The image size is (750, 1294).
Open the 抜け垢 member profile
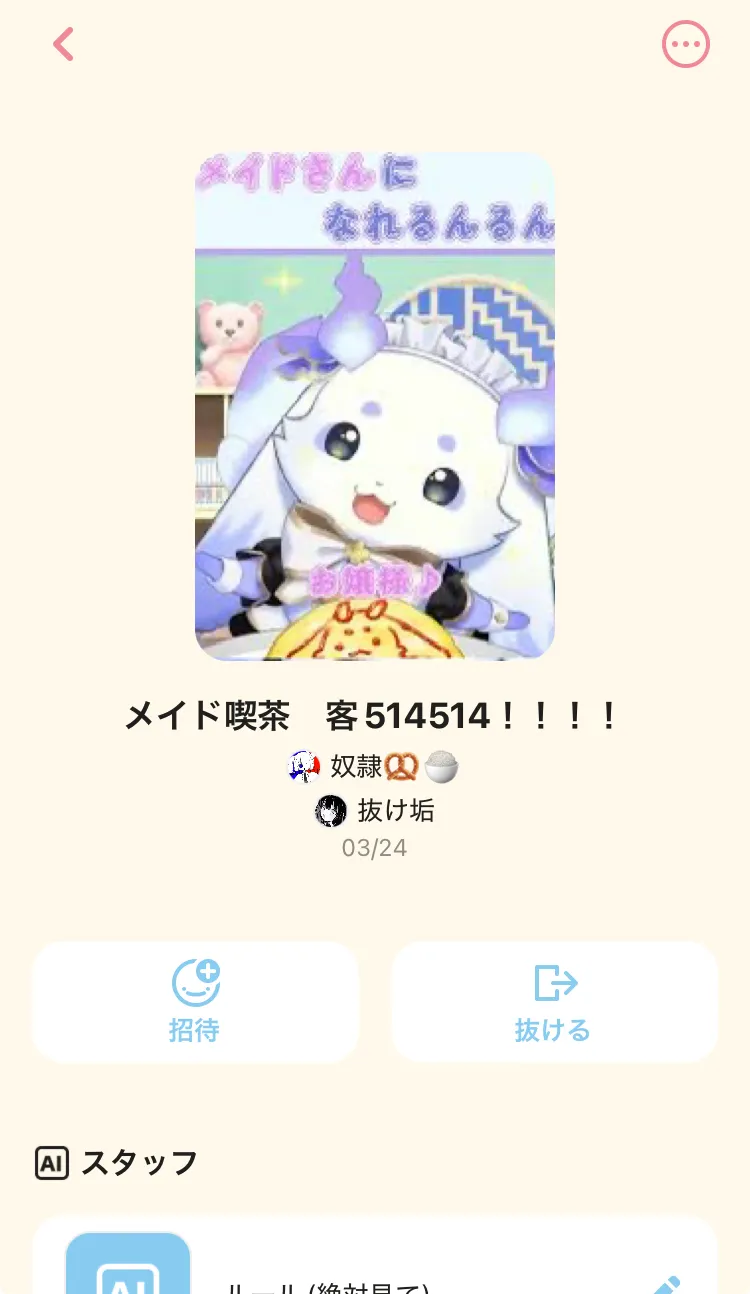coord(374,810)
